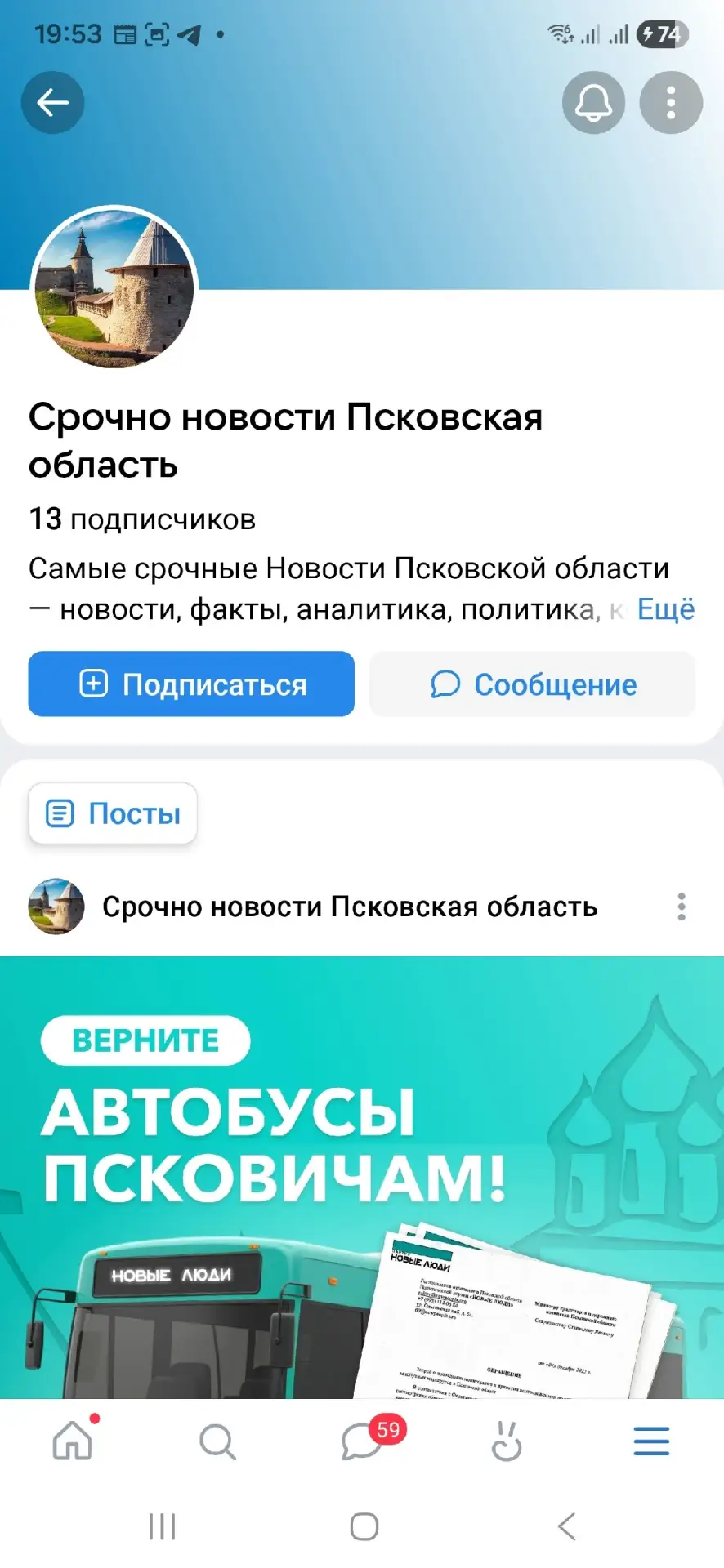Tap the Сообщение button
Viewport: 724px width, 1568px height.
pos(533,684)
